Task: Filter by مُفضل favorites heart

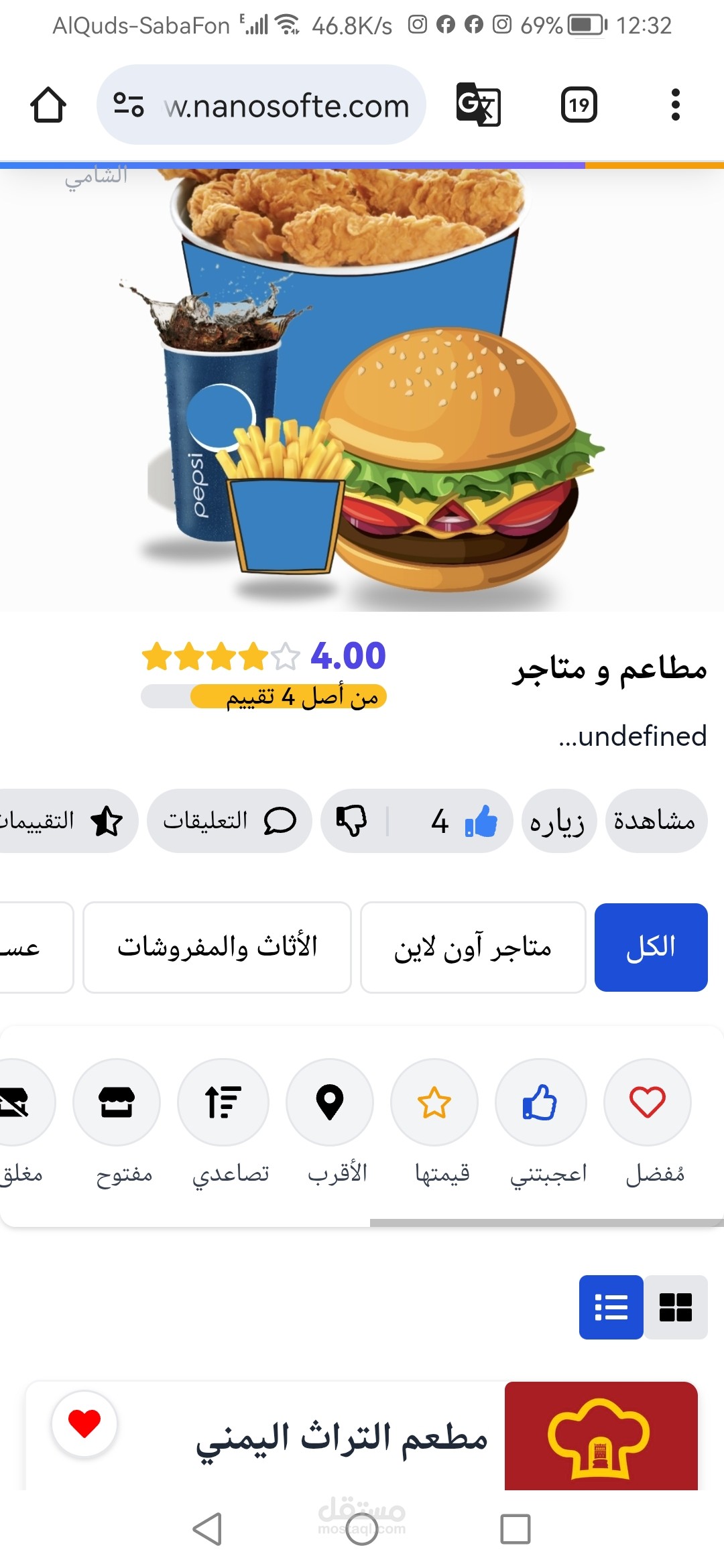Action: coord(647,1102)
